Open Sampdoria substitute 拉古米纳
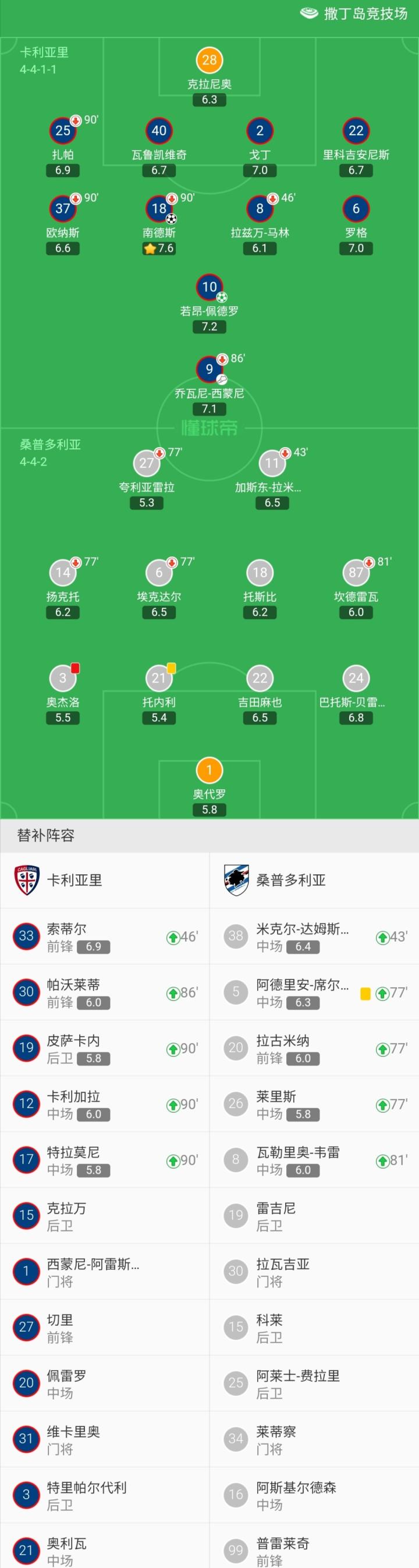 point(314,1049)
